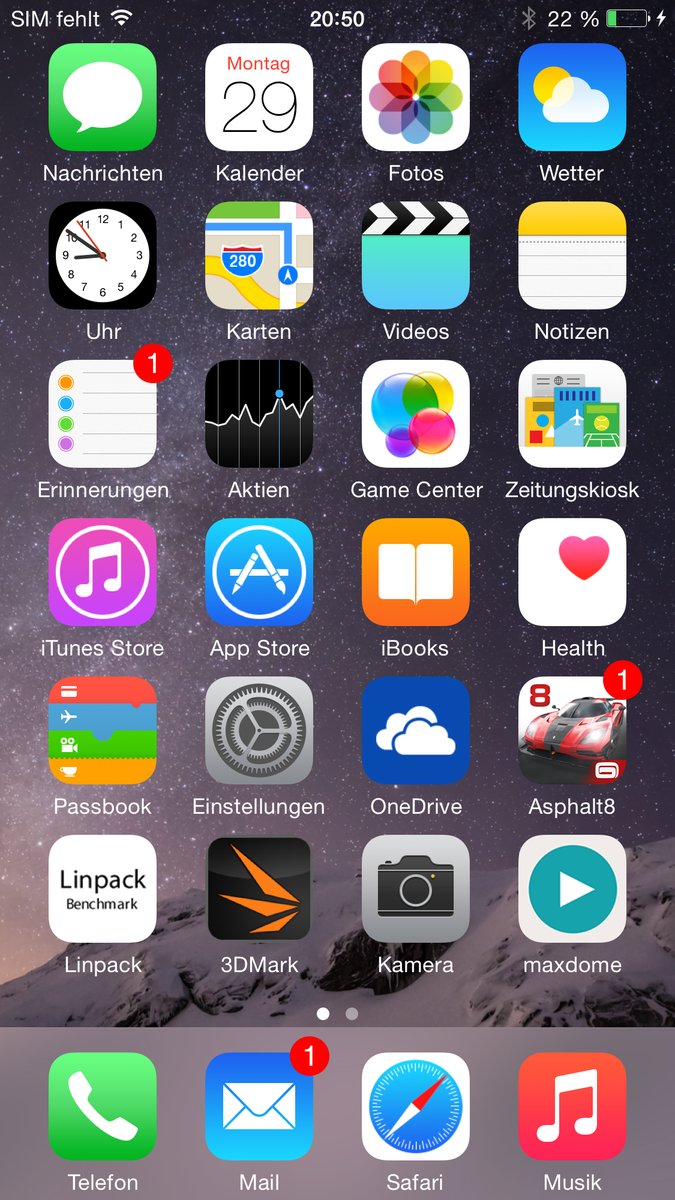Start the Asphalt8 game
The height and width of the screenshot is (1200, 675).
pyautogui.click(x=572, y=730)
